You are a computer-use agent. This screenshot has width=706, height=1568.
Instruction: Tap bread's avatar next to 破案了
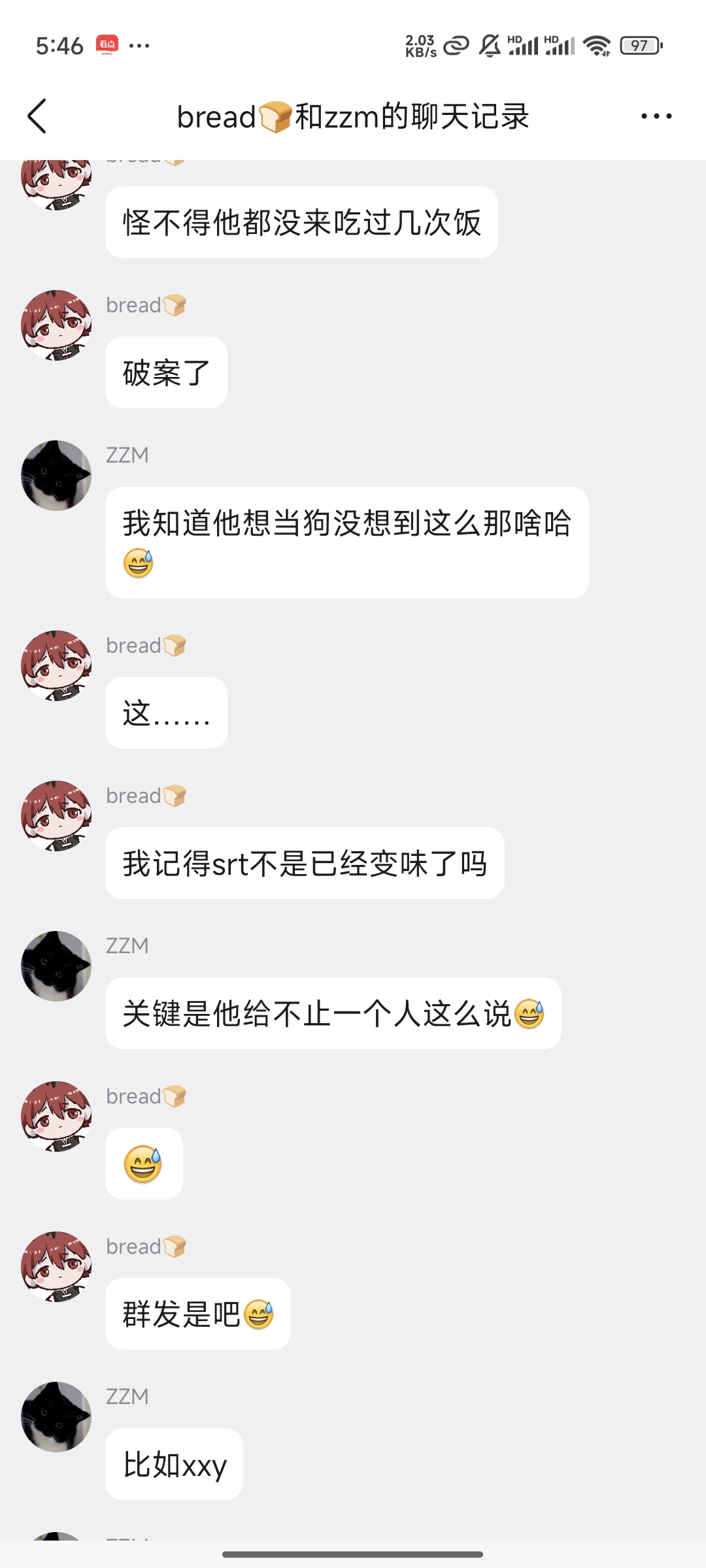[x=56, y=325]
